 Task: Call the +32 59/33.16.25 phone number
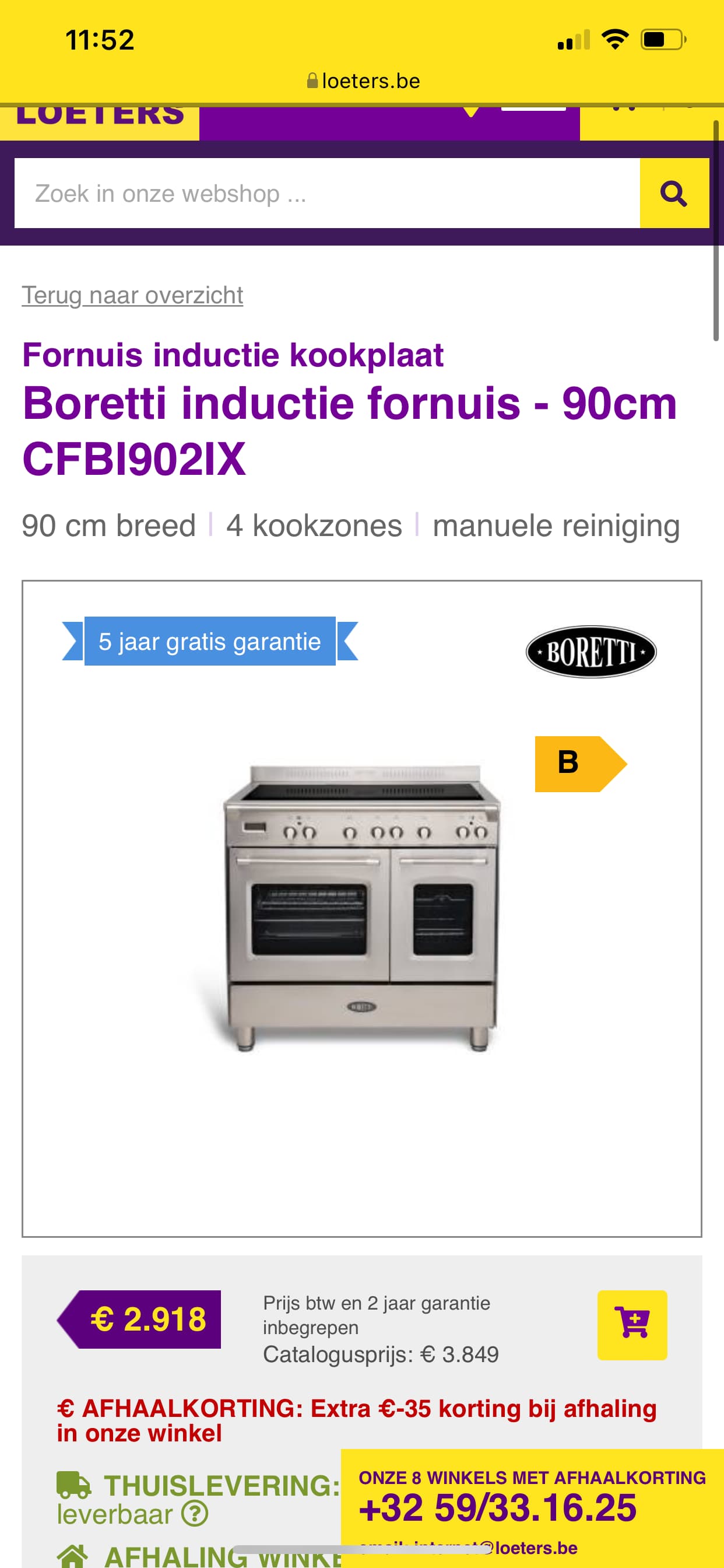pyautogui.click(x=497, y=1508)
